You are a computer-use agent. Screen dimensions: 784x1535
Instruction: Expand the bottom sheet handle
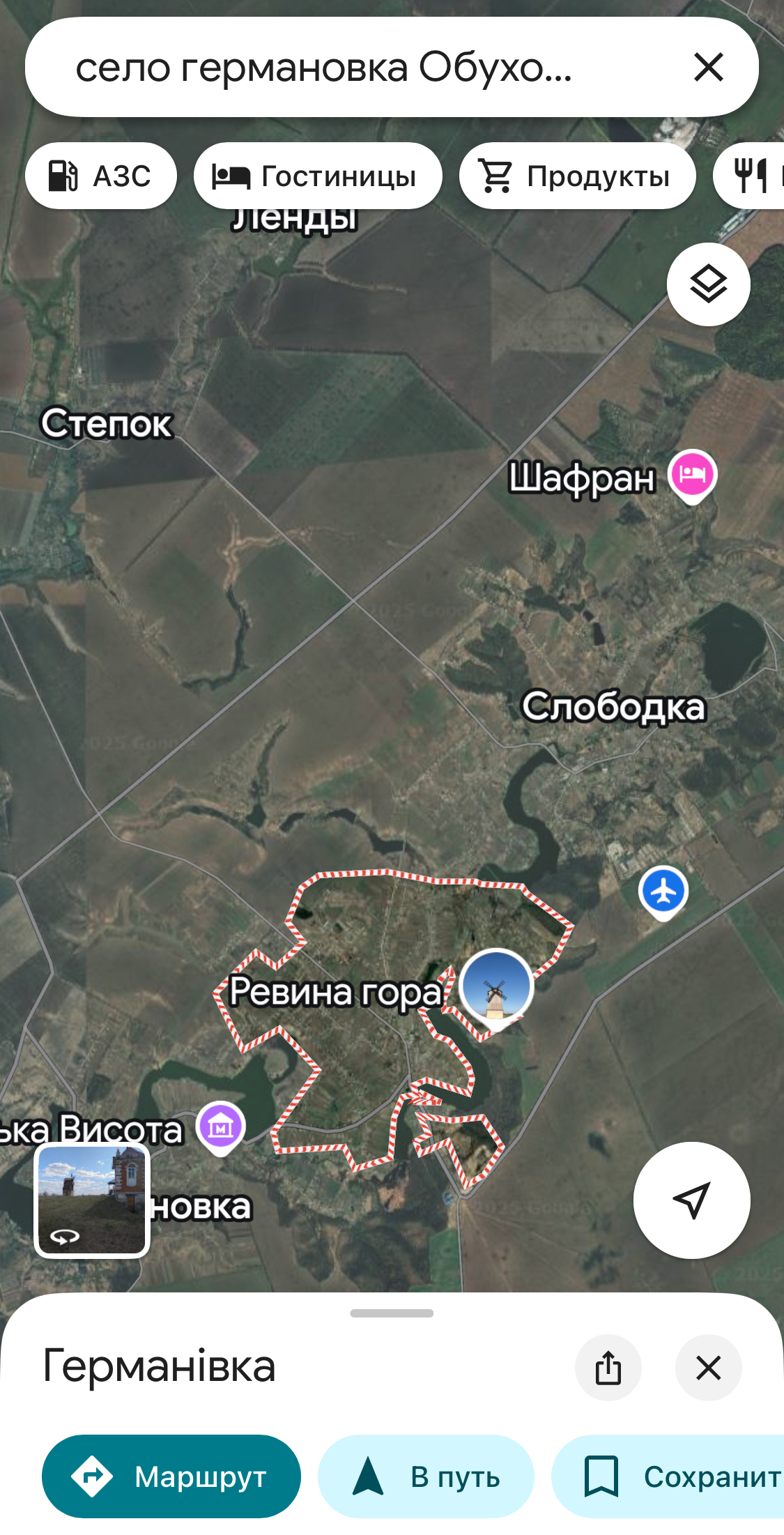pos(392,1313)
